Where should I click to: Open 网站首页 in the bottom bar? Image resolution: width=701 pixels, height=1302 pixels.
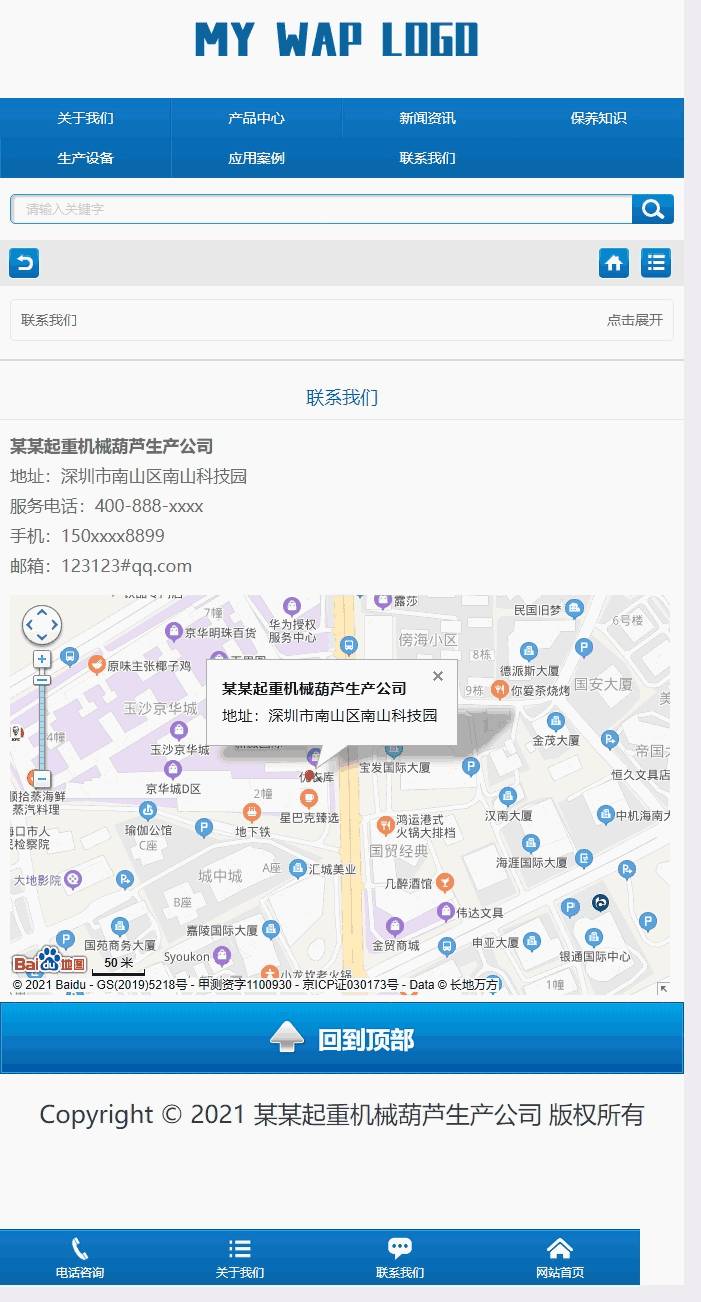tap(560, 1257)
